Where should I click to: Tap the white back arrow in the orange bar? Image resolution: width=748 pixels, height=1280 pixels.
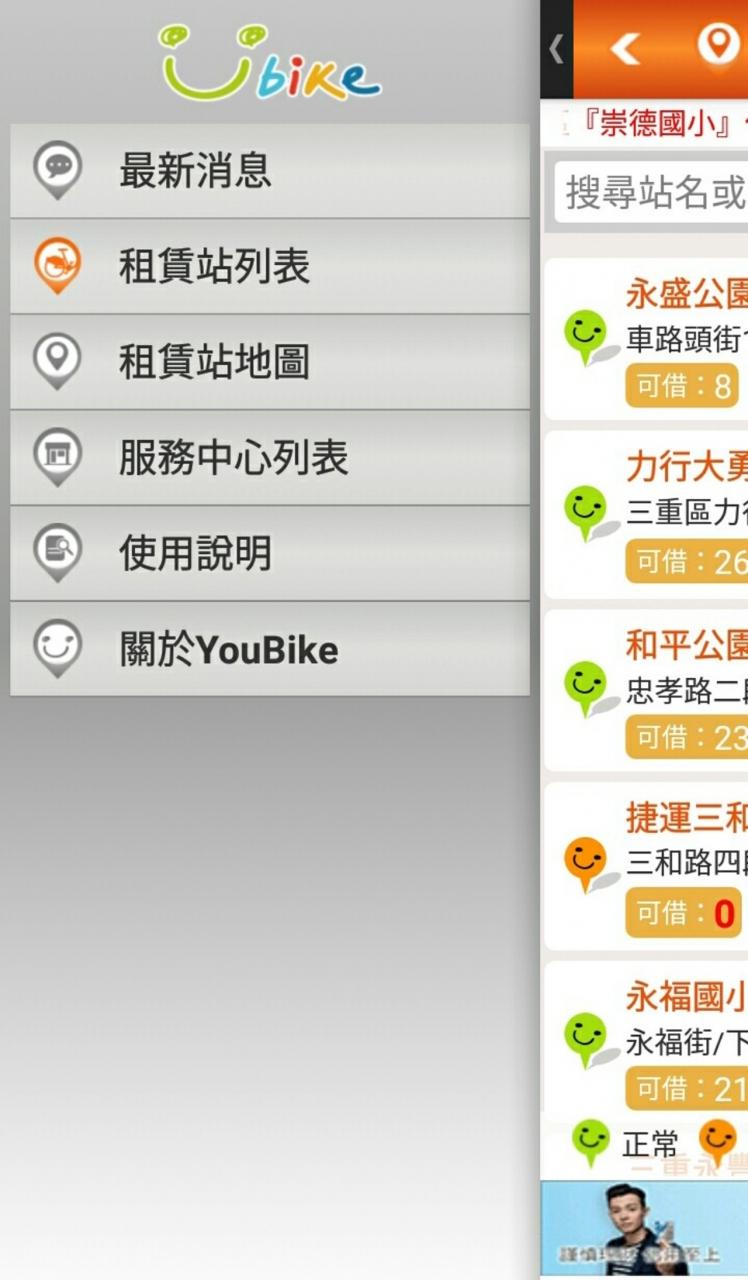625,48
